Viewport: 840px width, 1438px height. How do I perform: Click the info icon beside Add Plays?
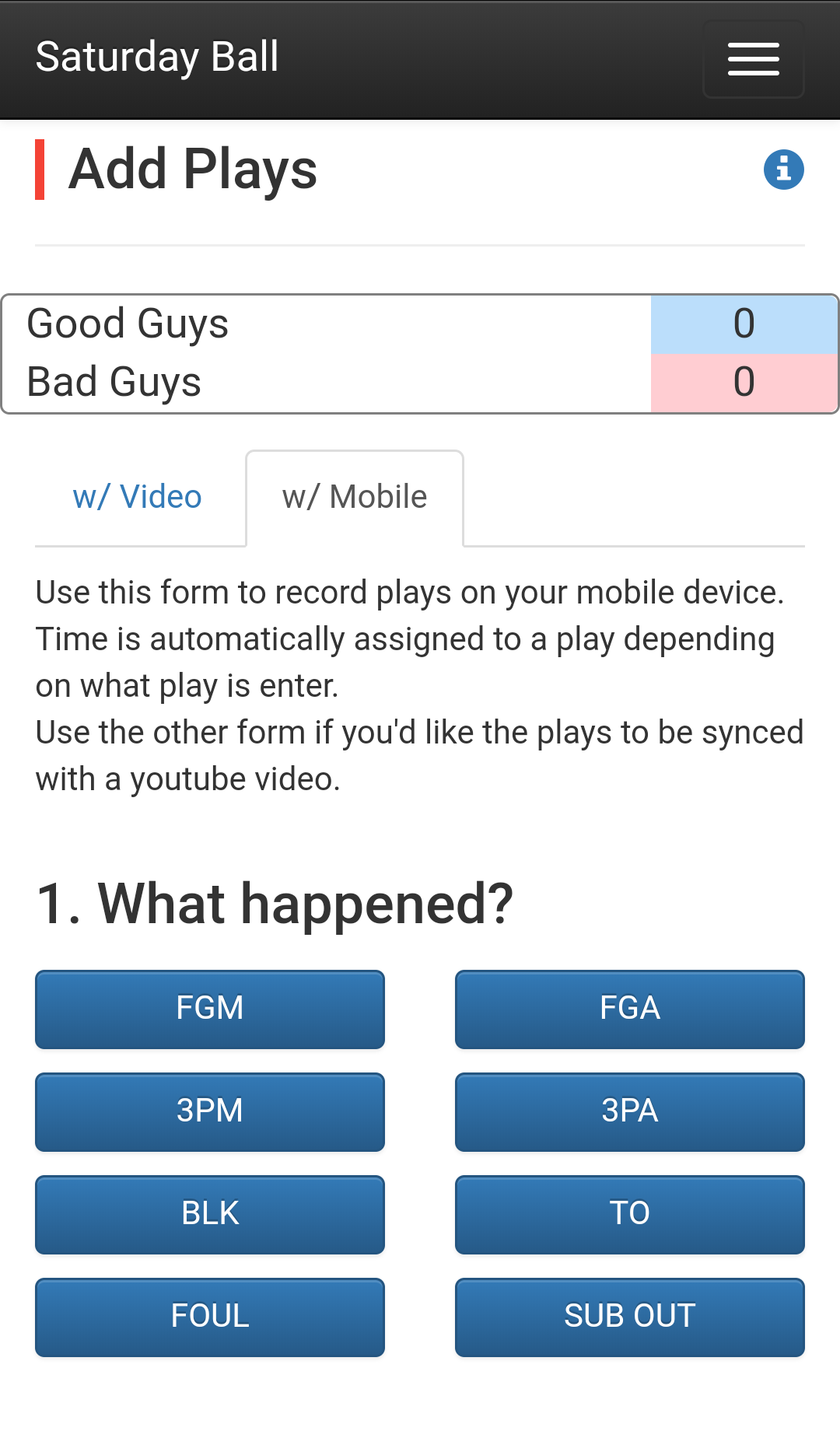pos(785,170)
